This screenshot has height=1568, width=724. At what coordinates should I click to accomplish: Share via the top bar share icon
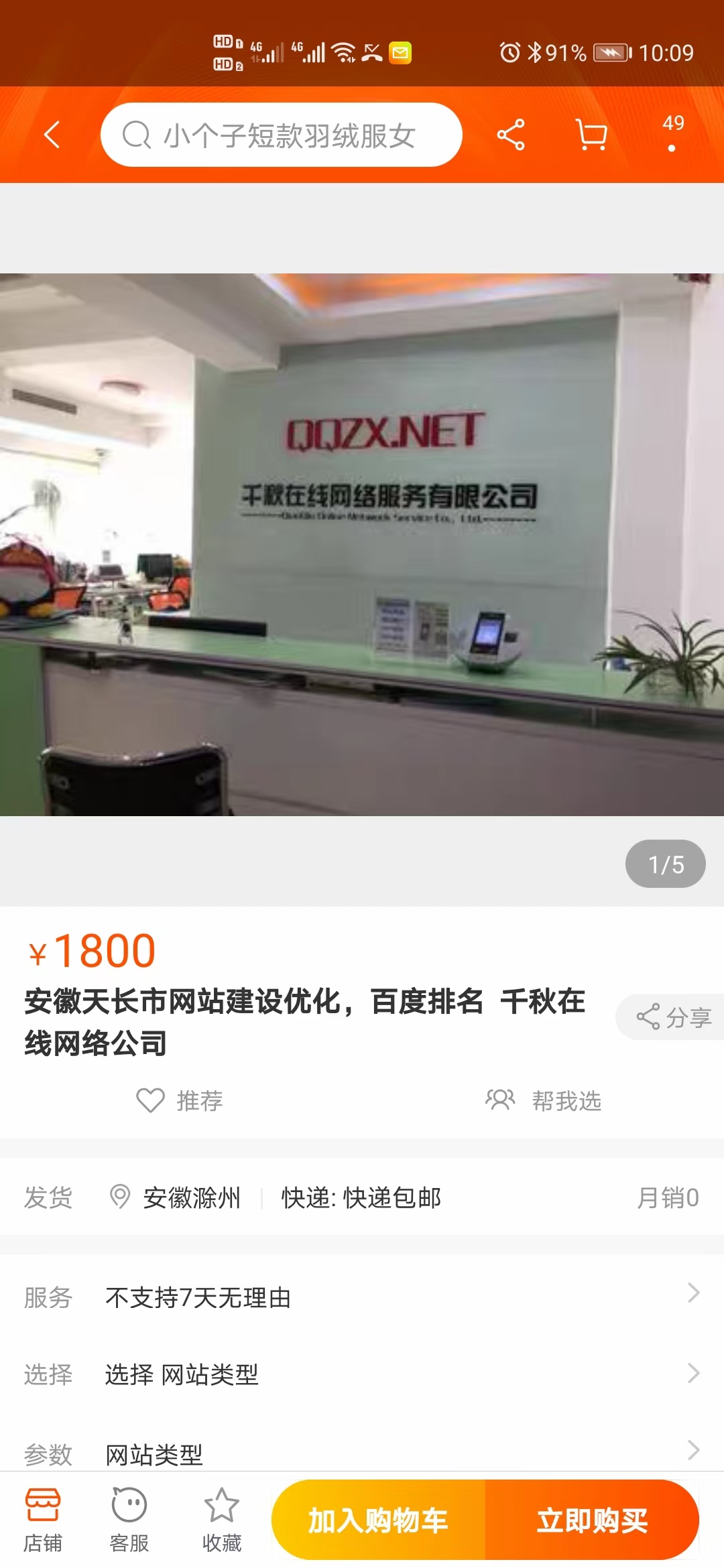point(511,135)
